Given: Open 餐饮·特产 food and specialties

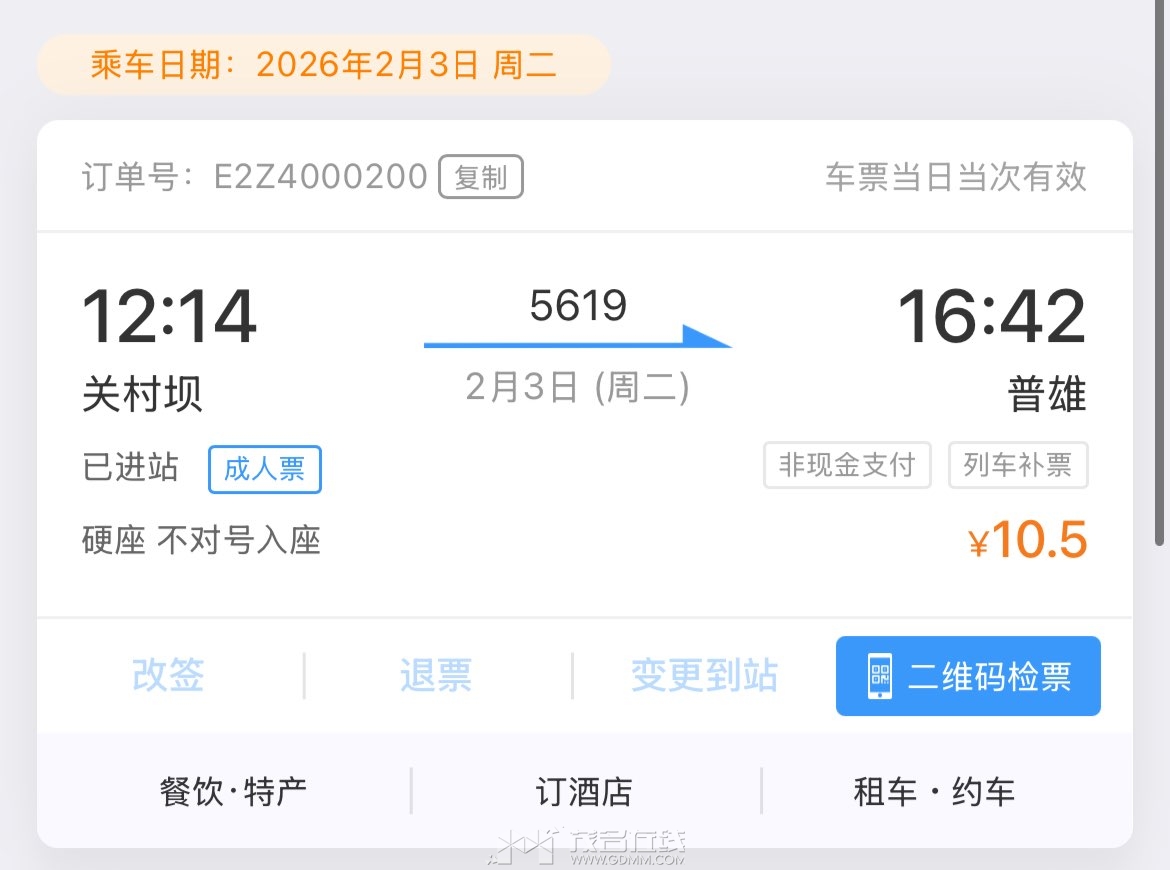Looking at the screenshot, I should point(233,792).
